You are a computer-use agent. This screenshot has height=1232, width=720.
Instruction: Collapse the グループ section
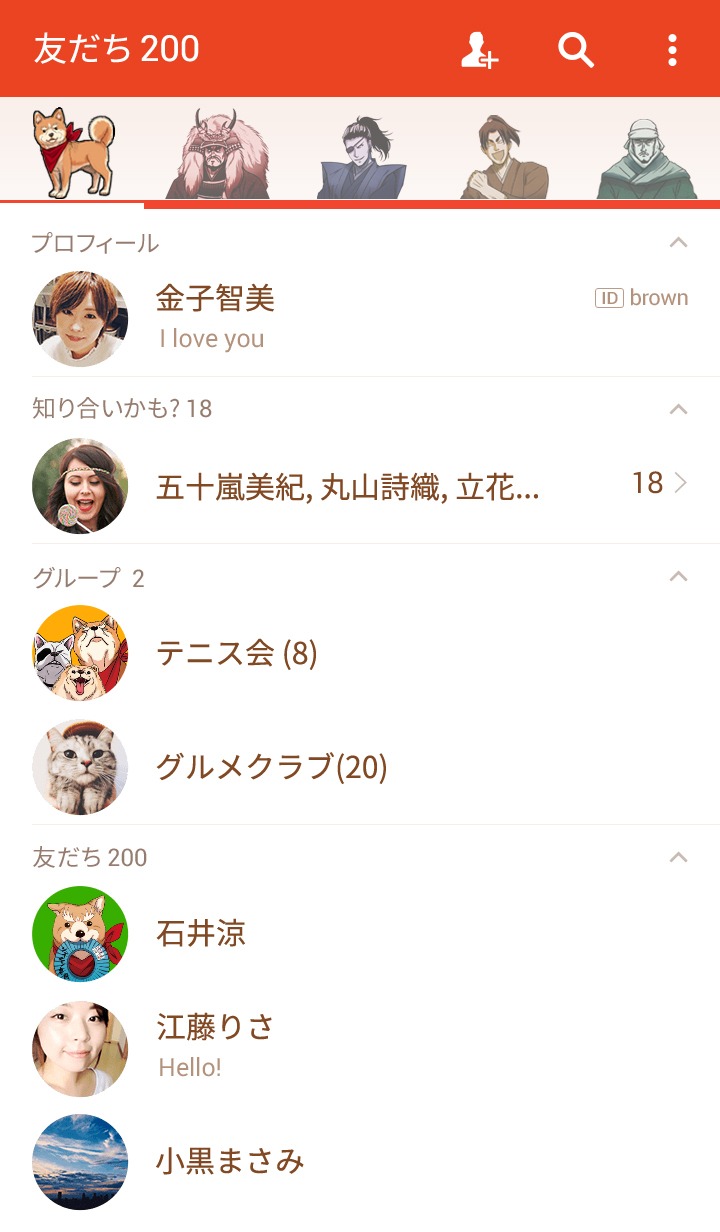[678, 576]
